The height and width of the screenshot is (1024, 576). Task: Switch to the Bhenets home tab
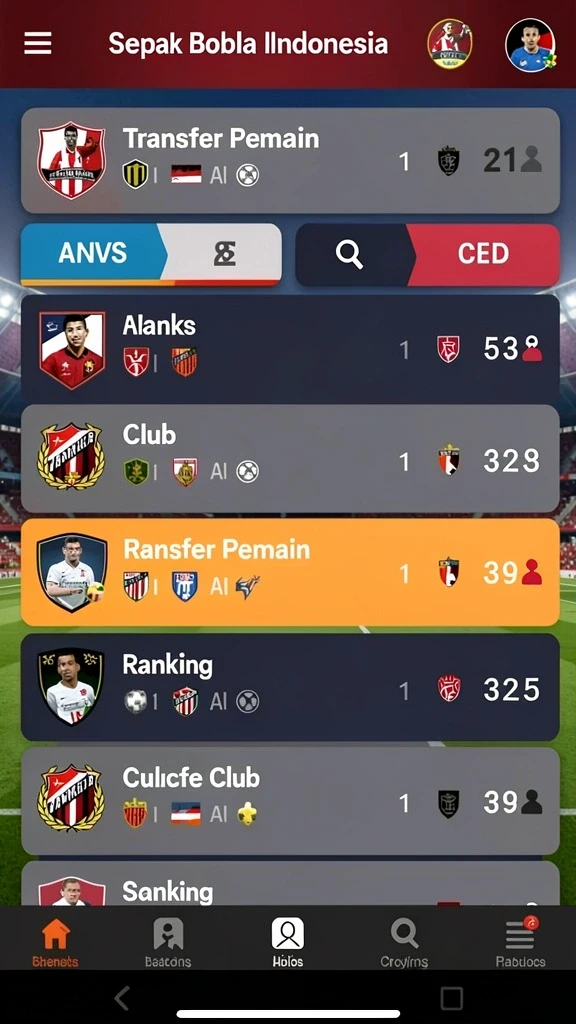click(x=56, y=942)
